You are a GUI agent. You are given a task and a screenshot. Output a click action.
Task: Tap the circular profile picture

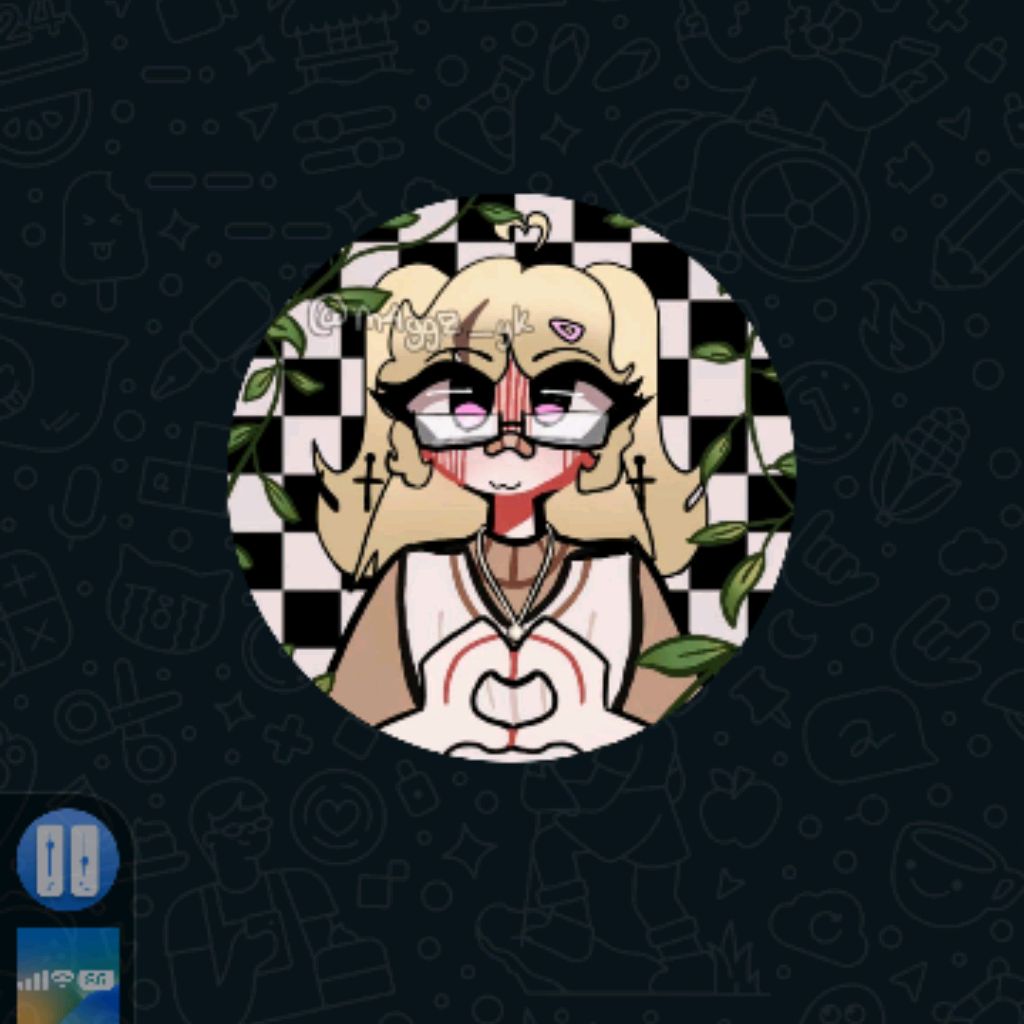512,478
